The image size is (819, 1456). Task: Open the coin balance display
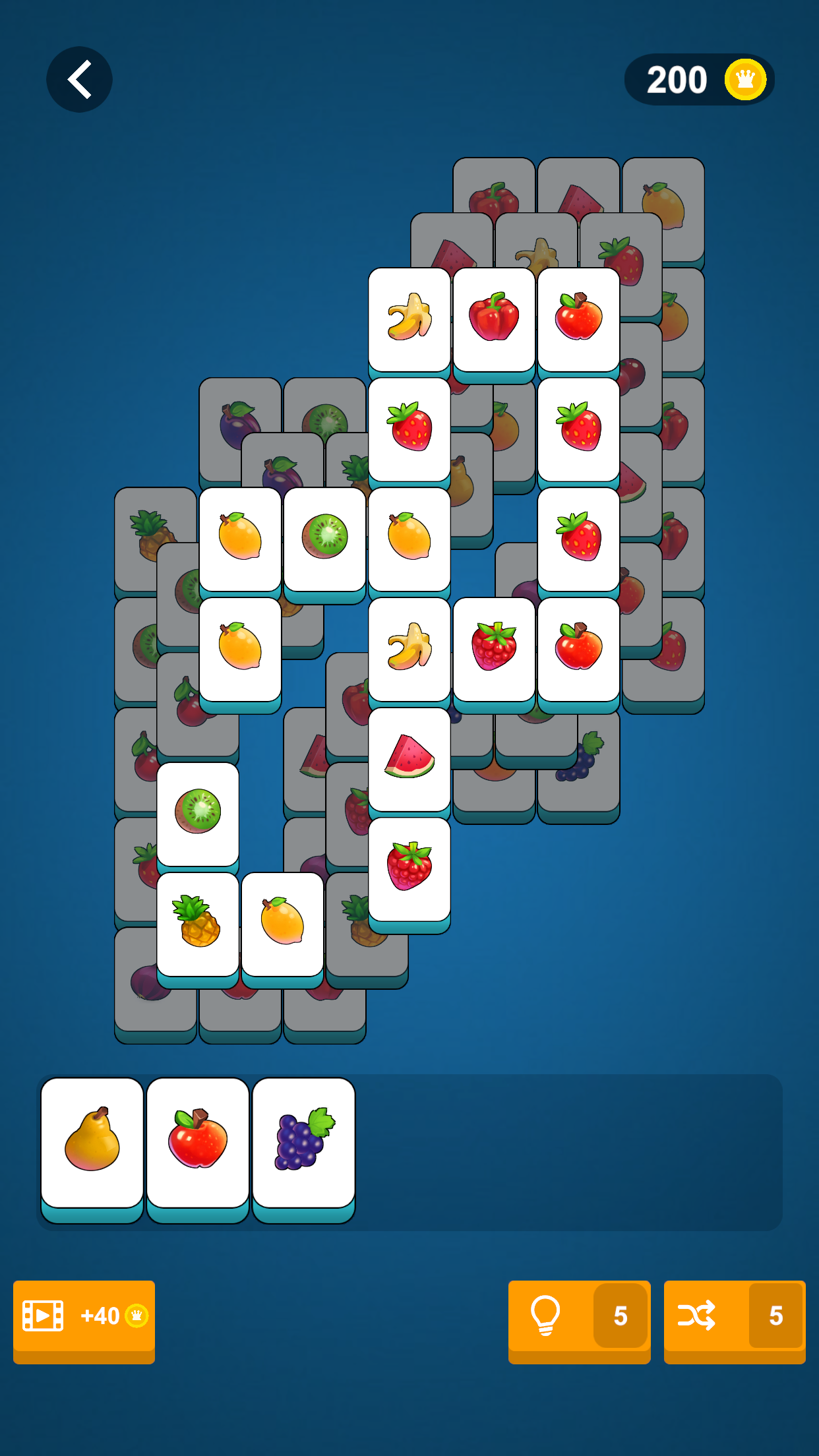699,79
